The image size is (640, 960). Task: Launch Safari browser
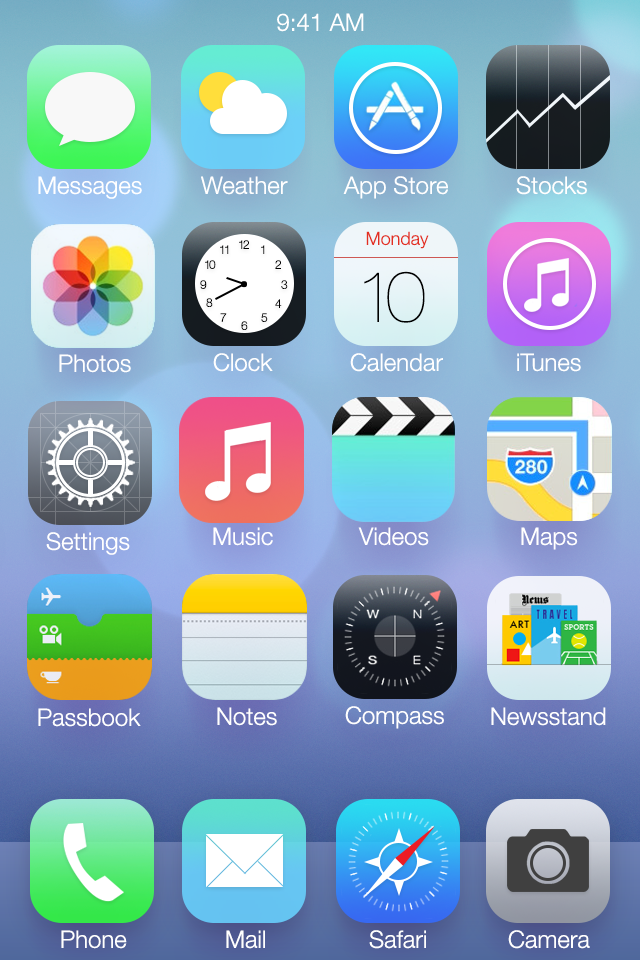(397, 861)
